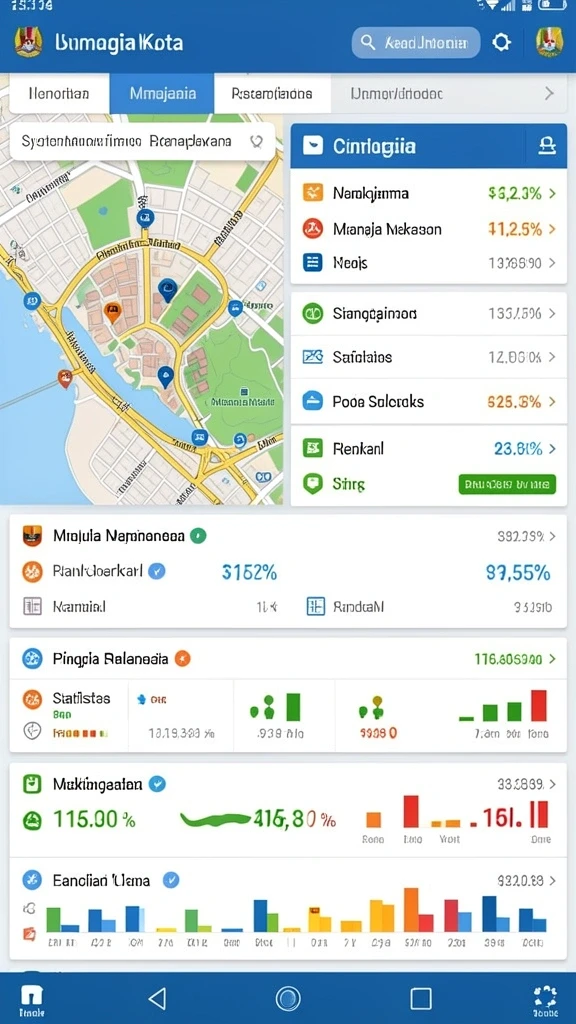576x1024 pixels.
Task: Open the search field in the header
Action: pyautogui.click(x=416, y=43)
